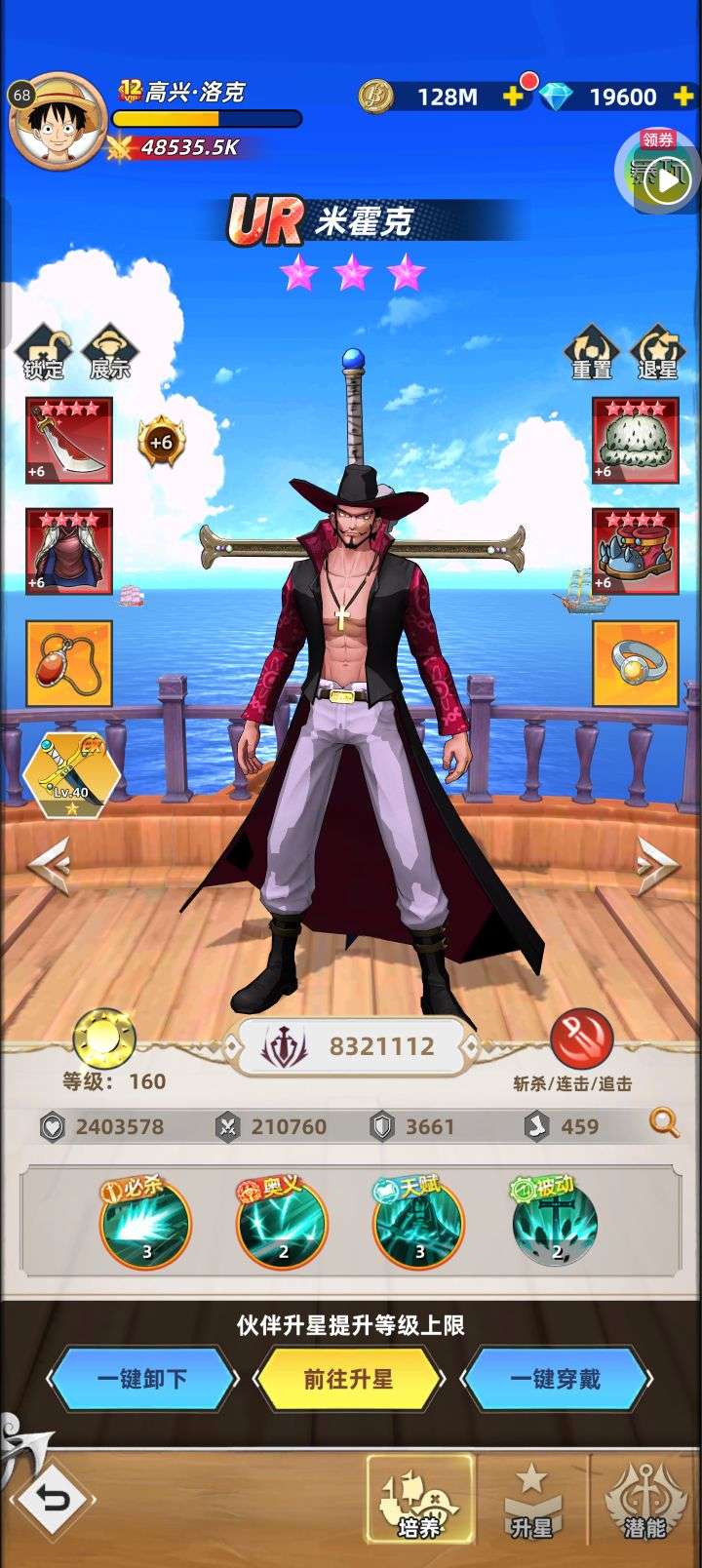This screenshot has width=702, height=1568.
Task: Switch to the 升星 tab
Action: pyautogui.click(x=531, y=1502)
